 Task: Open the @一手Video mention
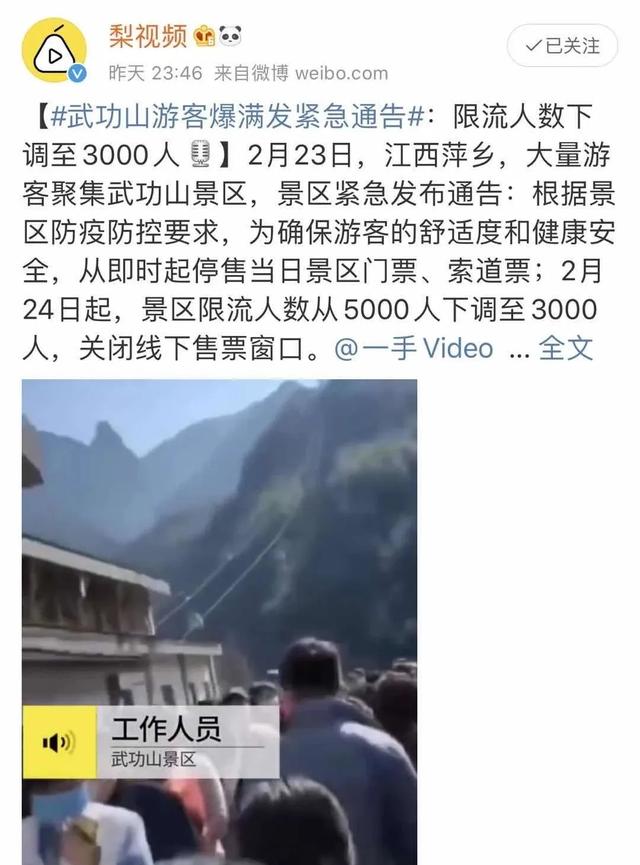414,347
